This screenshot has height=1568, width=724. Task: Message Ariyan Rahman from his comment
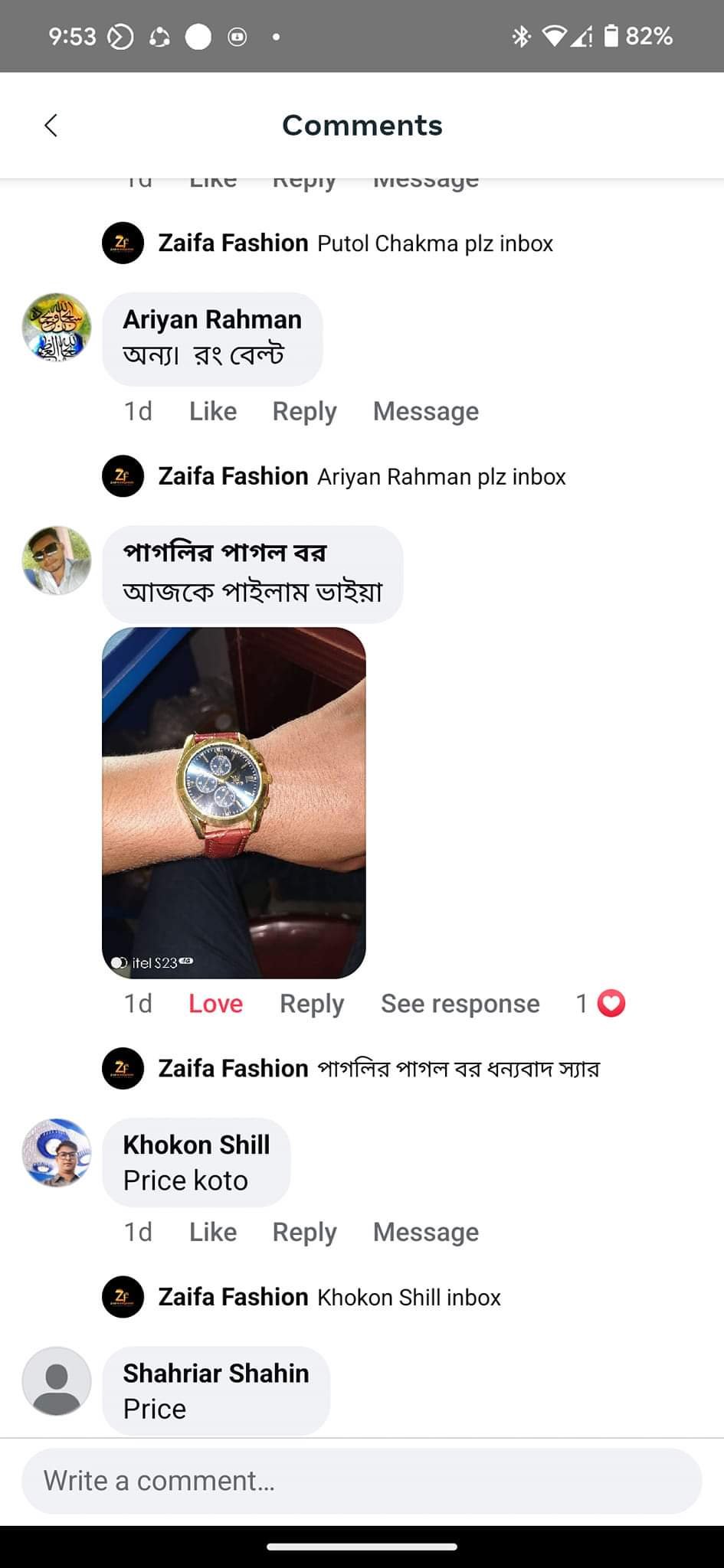click(425, 411)
